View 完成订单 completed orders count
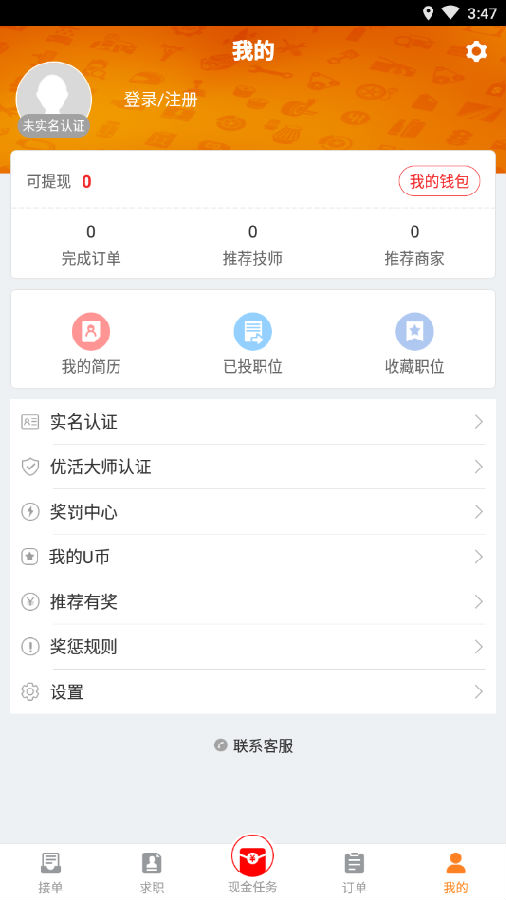This screenshot has width=506, height=900. click(x=91, y=246)
